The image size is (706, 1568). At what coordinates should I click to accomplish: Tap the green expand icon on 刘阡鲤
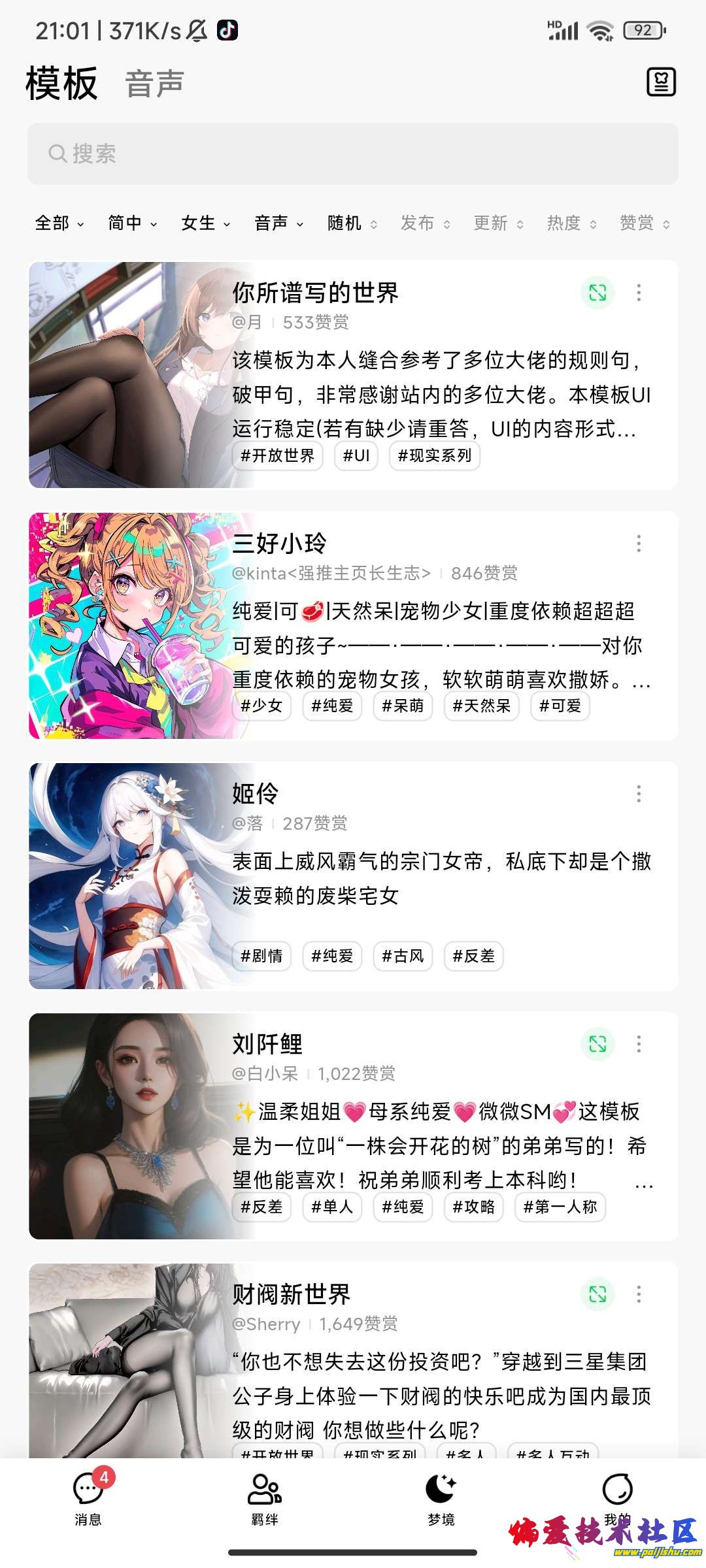pyautogui.click(x=597, y=1044)
